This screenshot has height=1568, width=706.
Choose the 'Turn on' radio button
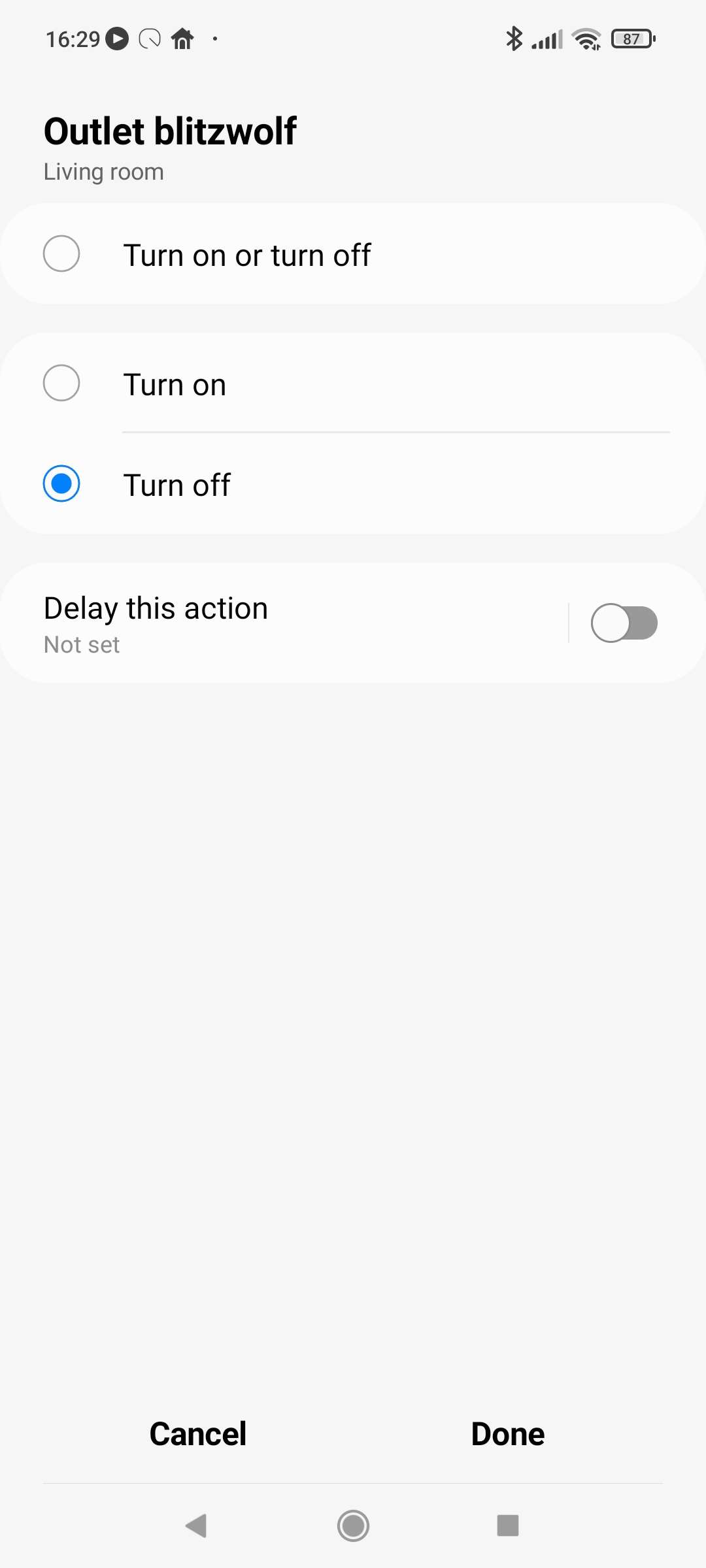(x=61, y=384)
